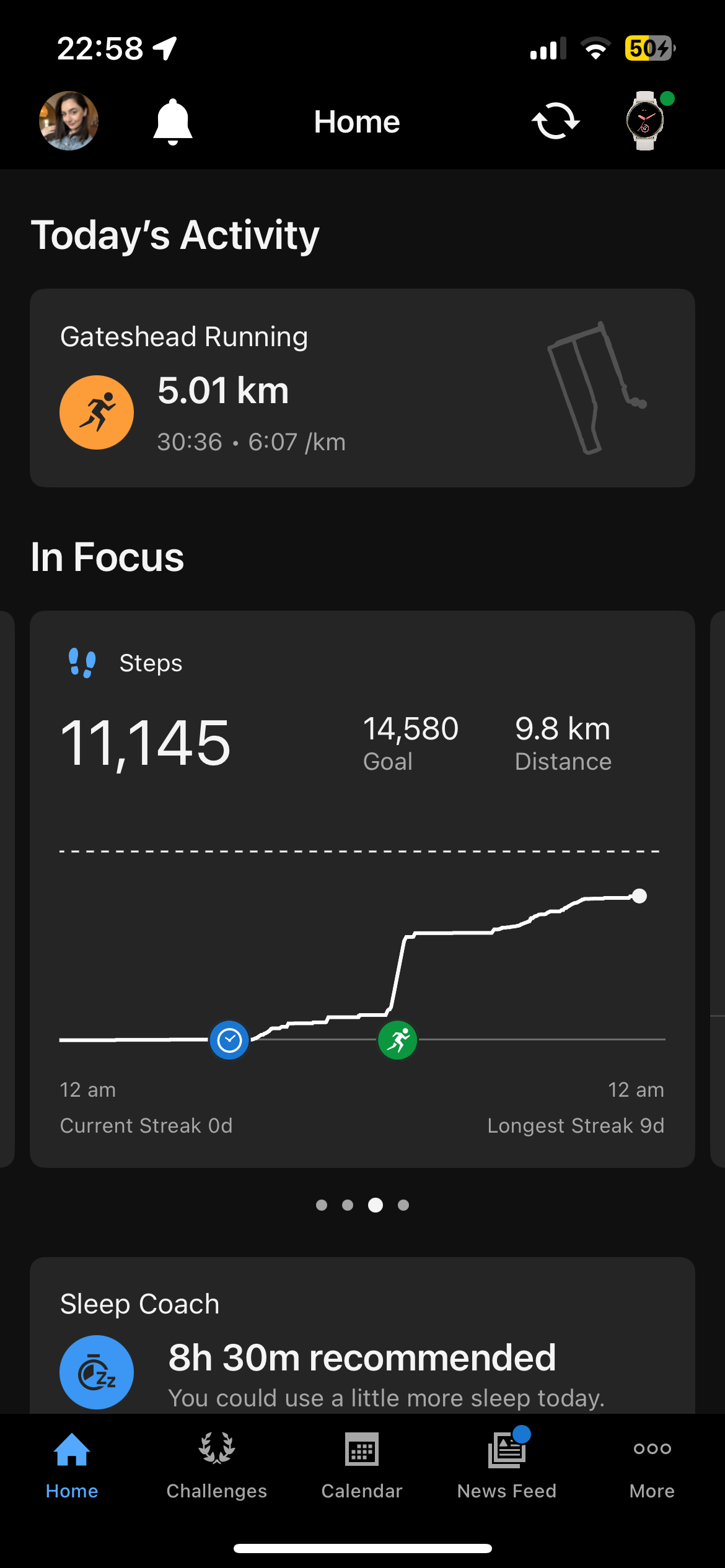Open the connected watch device icon
This screenshot has width=725, height=1568.
click(x=645, y=121)
